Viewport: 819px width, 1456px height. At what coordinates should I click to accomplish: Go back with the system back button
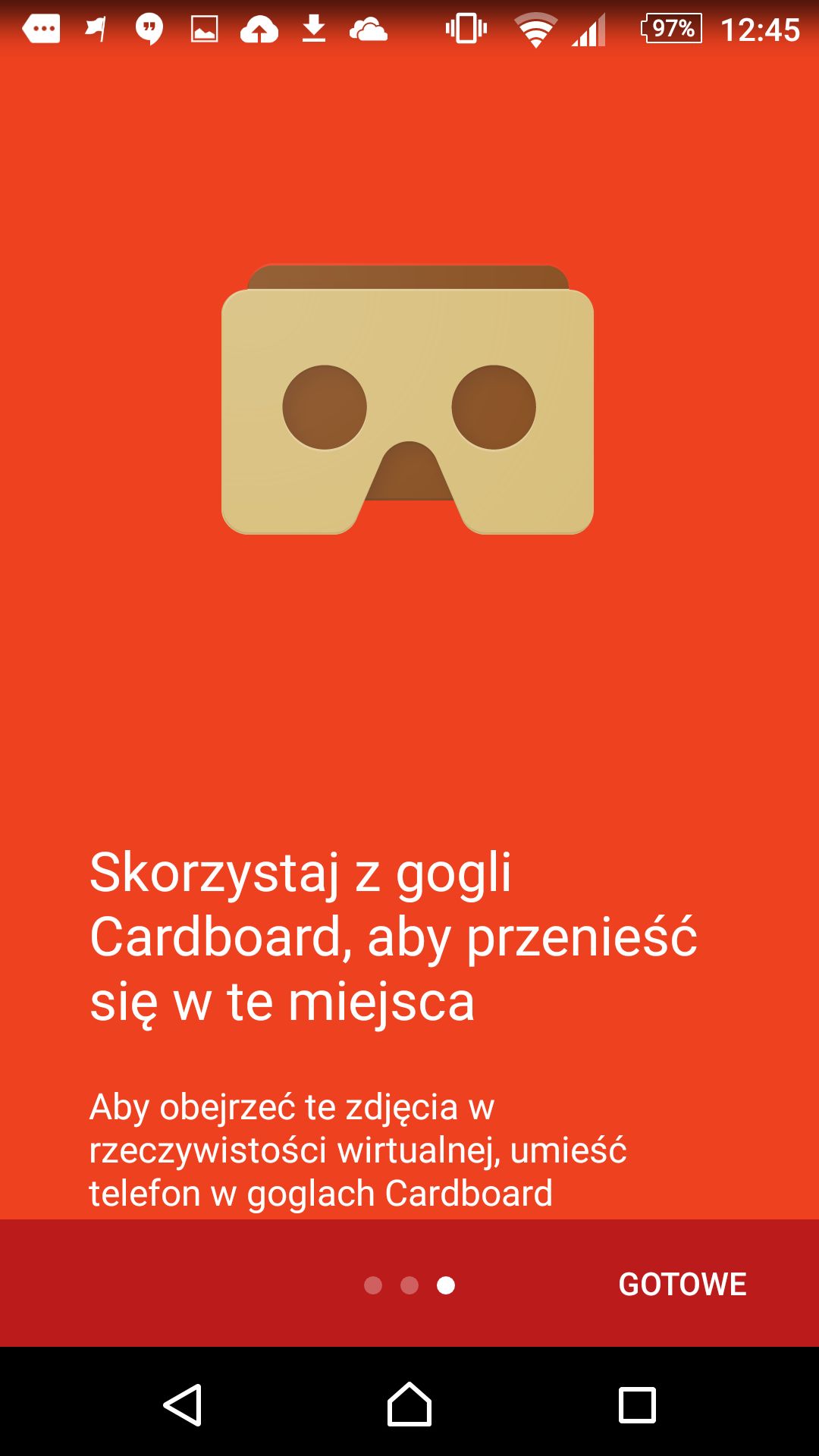coord(182,1405)
